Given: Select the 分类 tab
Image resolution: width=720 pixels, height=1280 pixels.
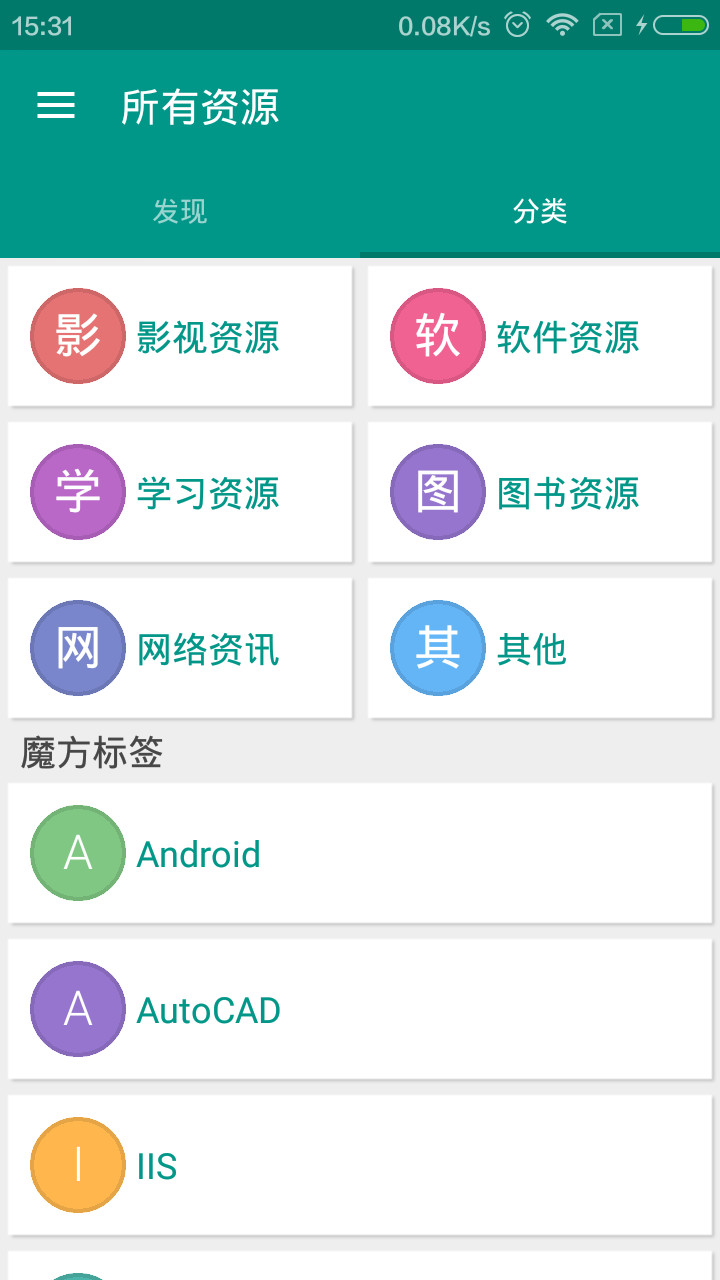Looking at the screenshot, I should click(540, 211).
